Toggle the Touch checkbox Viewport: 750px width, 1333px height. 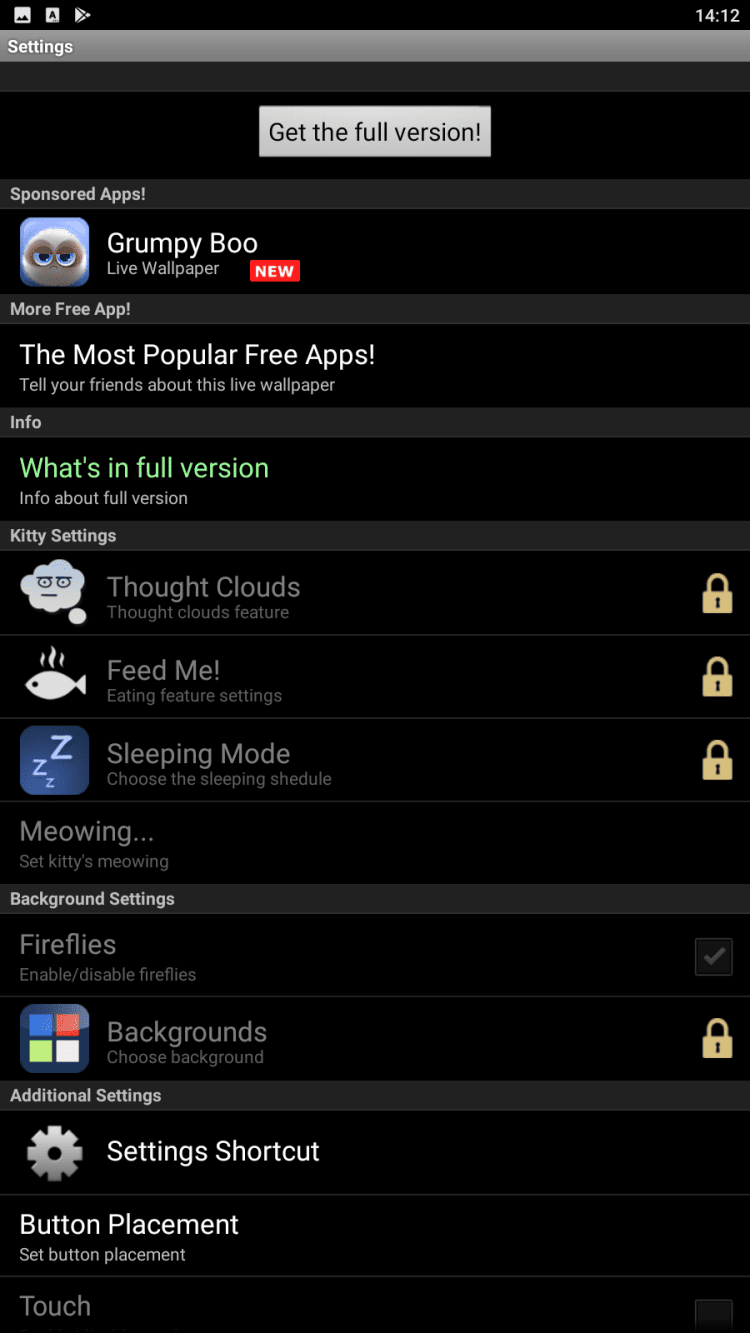tap(713, 1313)
